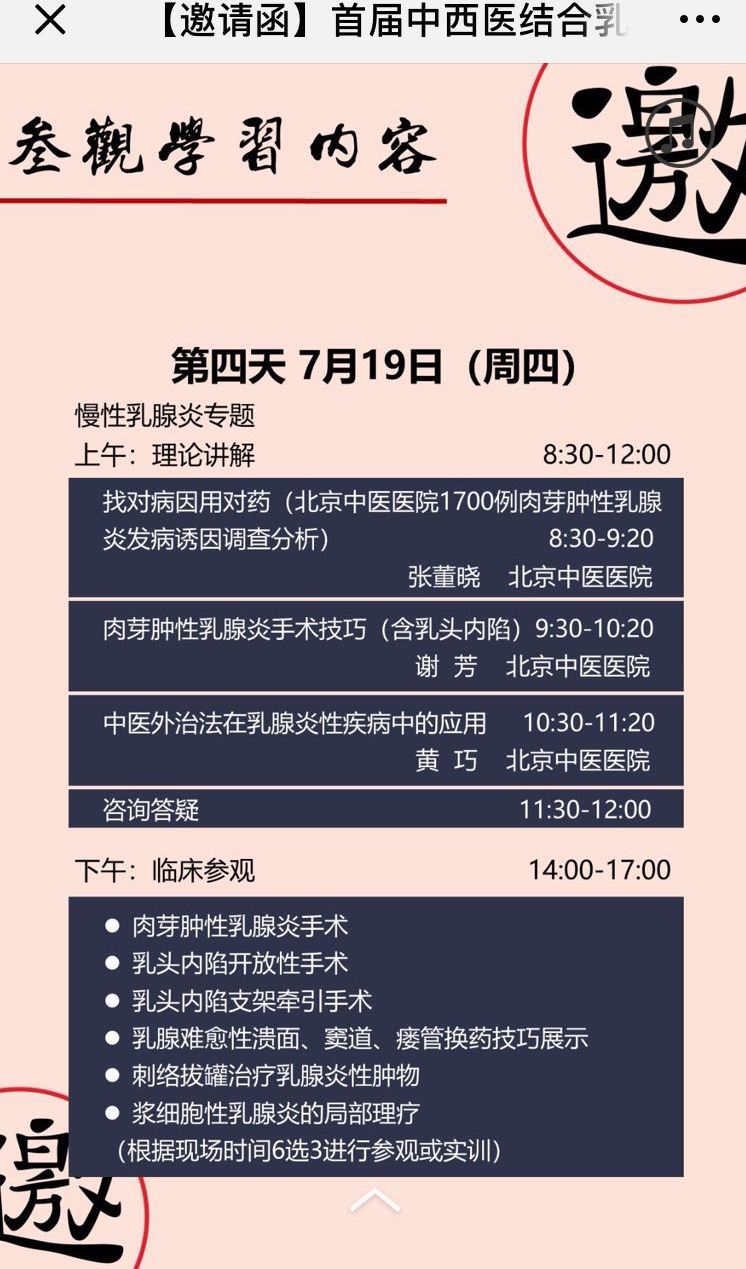The width and height of the screenshot is (746, 1269).
Task: Open the three-dot overflow menu
Action: 699,21
